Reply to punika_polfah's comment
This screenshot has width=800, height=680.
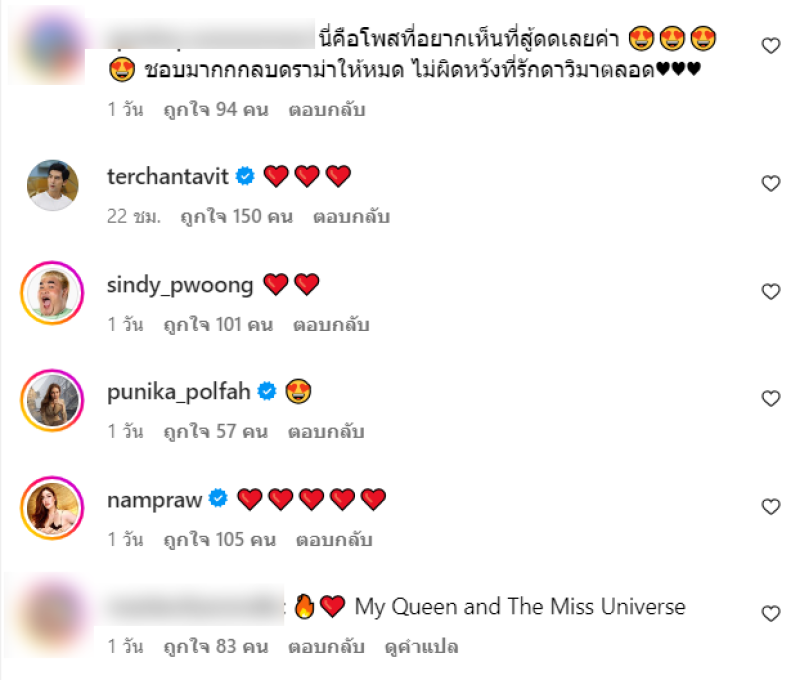tap(326, 432)
